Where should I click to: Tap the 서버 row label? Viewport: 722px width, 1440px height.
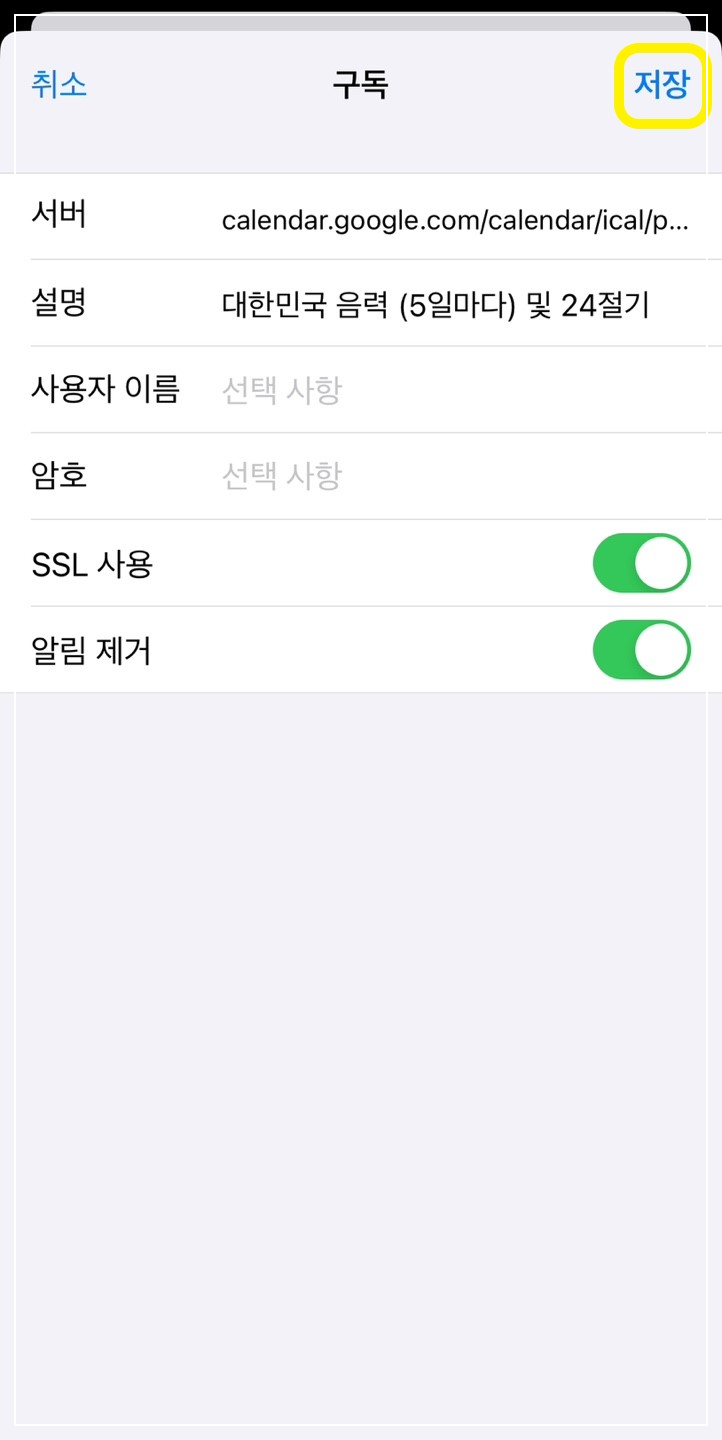(55, 216)
